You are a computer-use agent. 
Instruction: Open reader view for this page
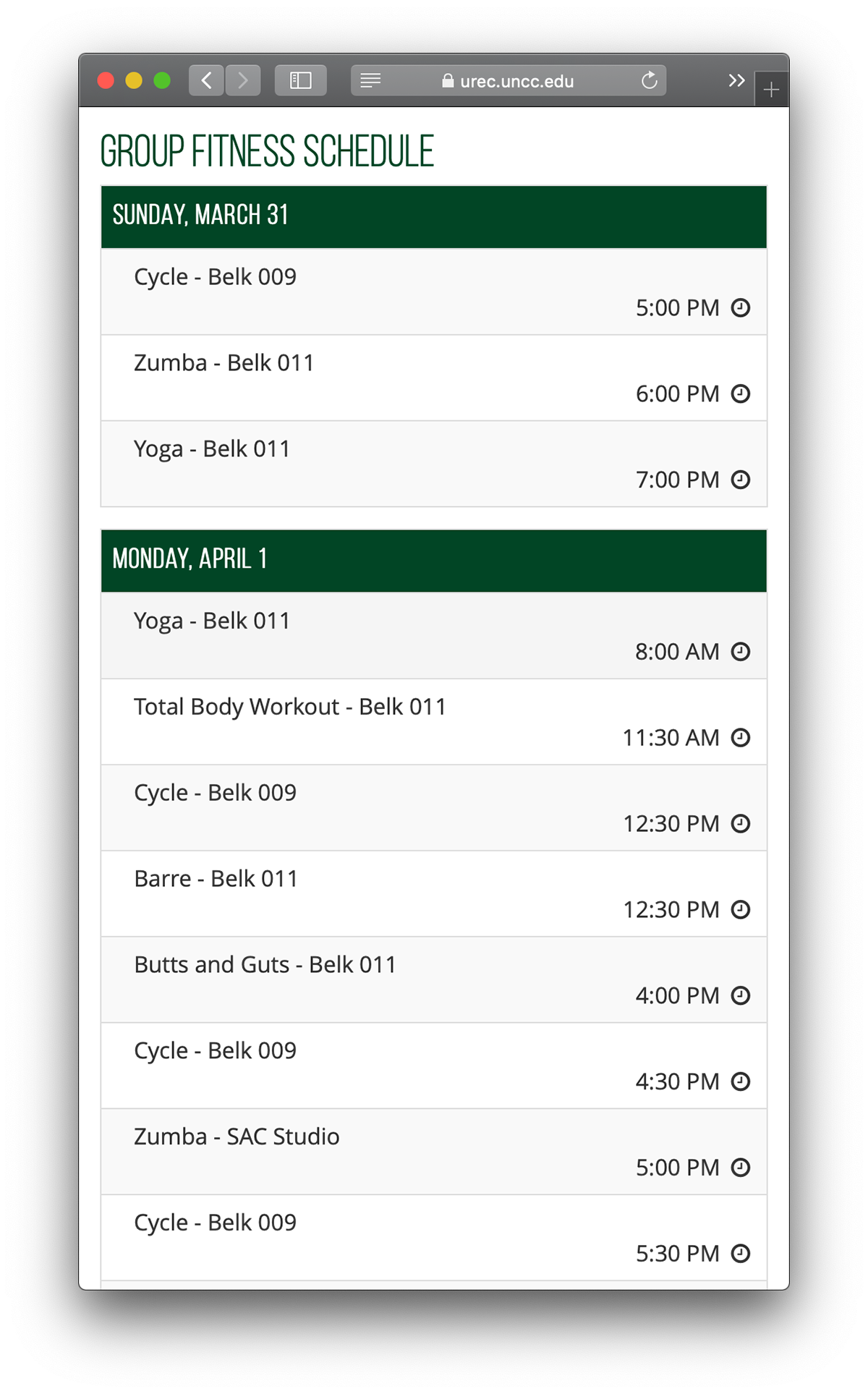370,80
